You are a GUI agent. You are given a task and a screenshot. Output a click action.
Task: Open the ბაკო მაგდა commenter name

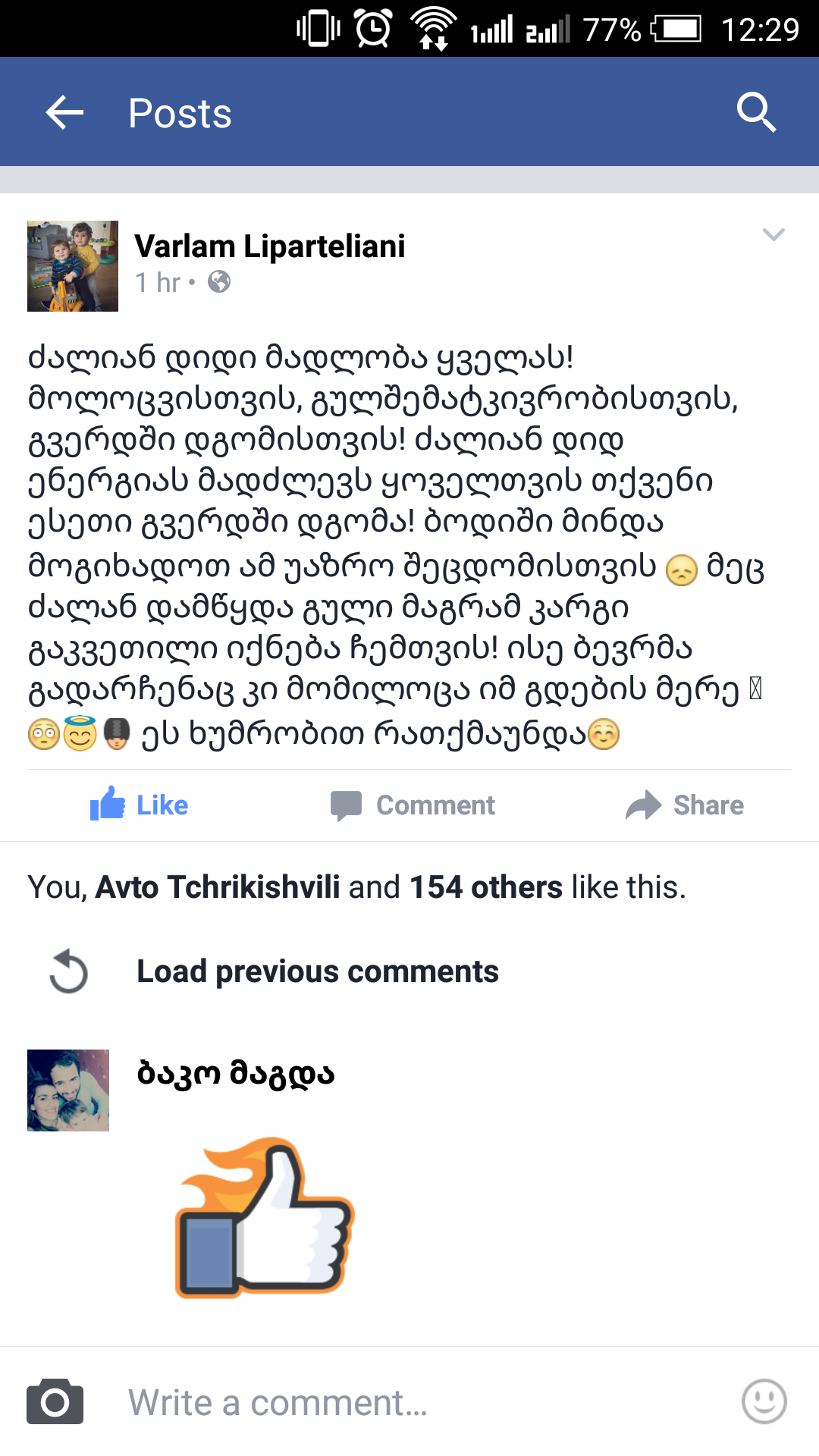235,1073
